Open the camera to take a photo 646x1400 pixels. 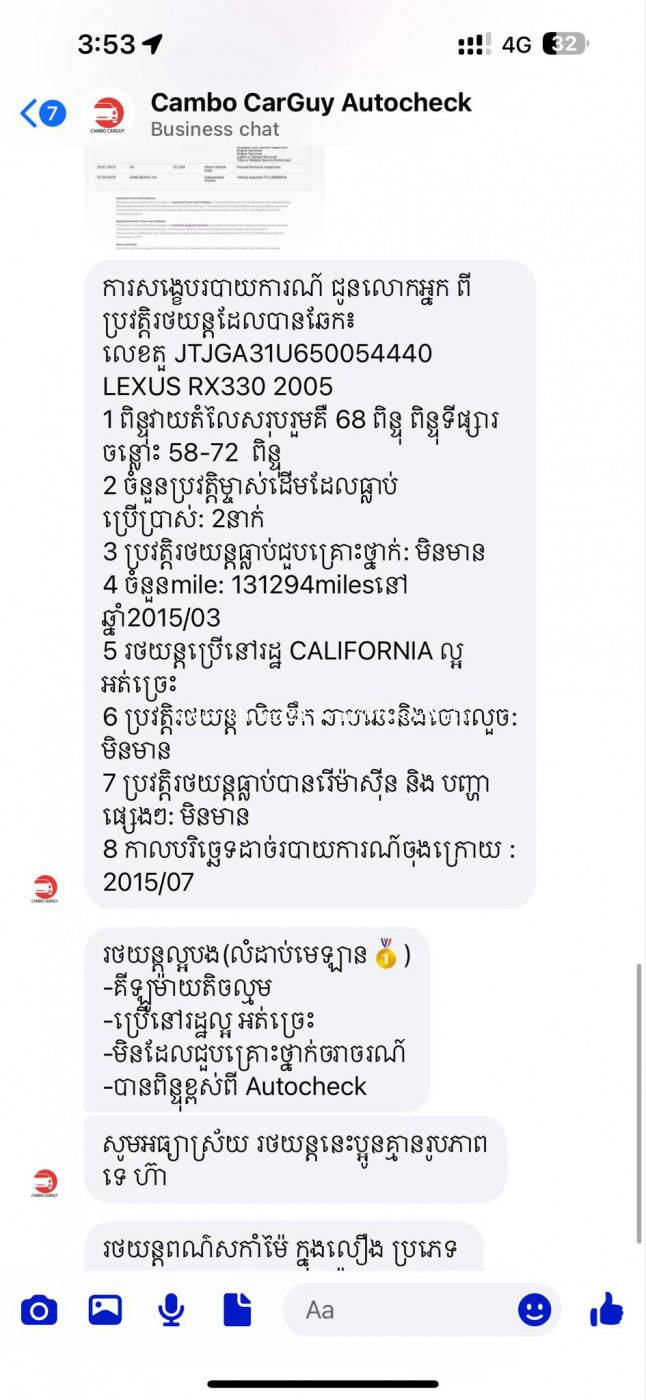(39, 1309)
